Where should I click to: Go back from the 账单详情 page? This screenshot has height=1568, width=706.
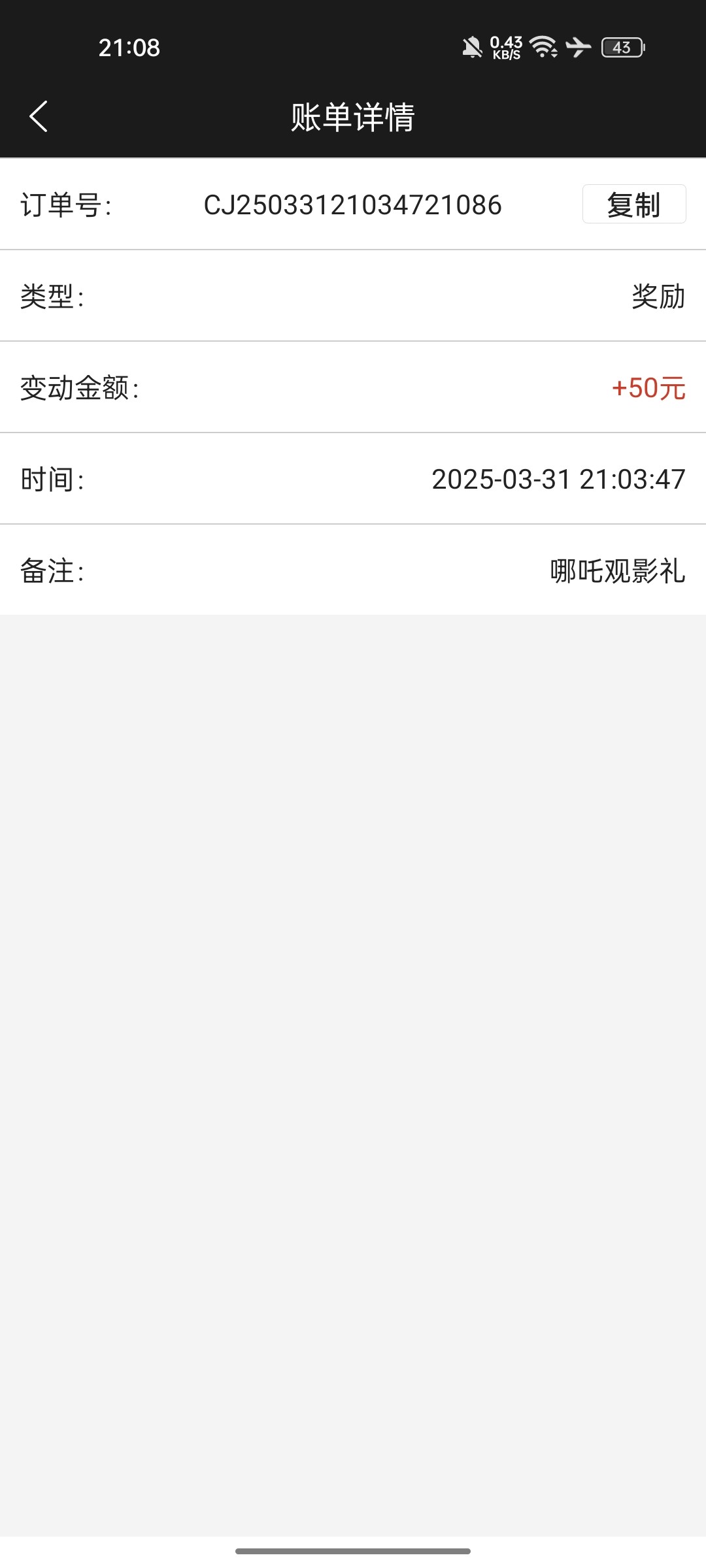pos(39,117)
